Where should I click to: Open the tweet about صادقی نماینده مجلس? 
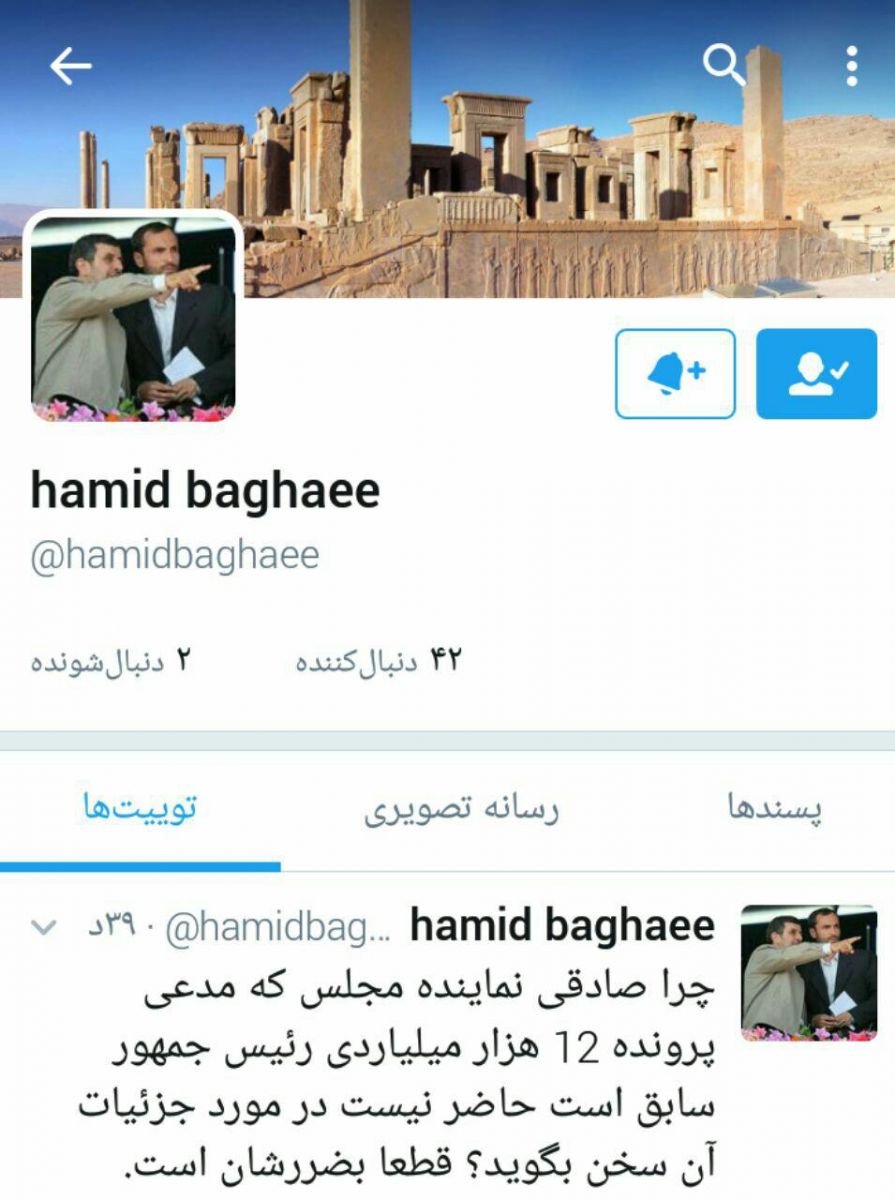(x=400, y=1075)
